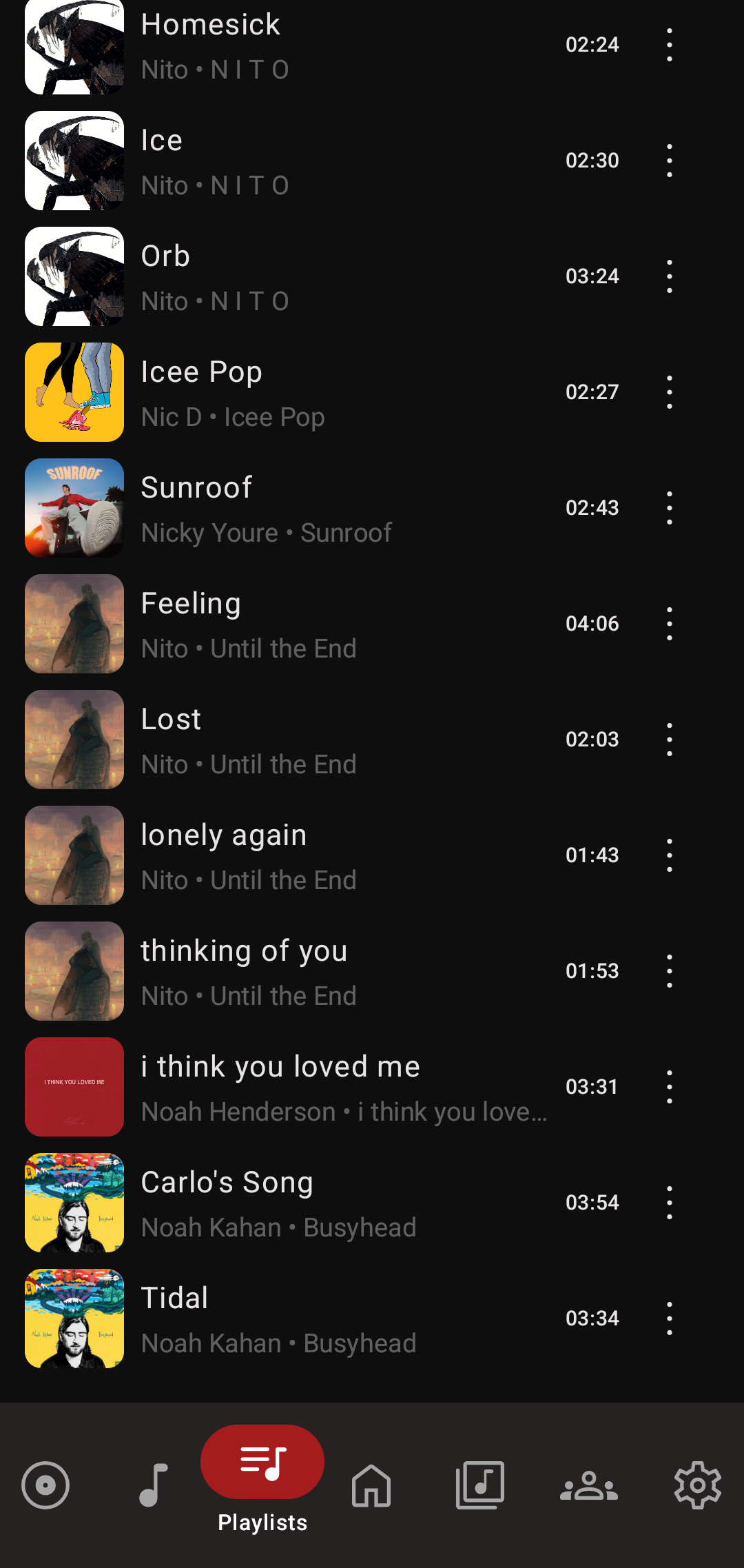This screenshot has width=744, height=1568.
Task: Open more options for Carlo's Song
Action: point(669,1203)
